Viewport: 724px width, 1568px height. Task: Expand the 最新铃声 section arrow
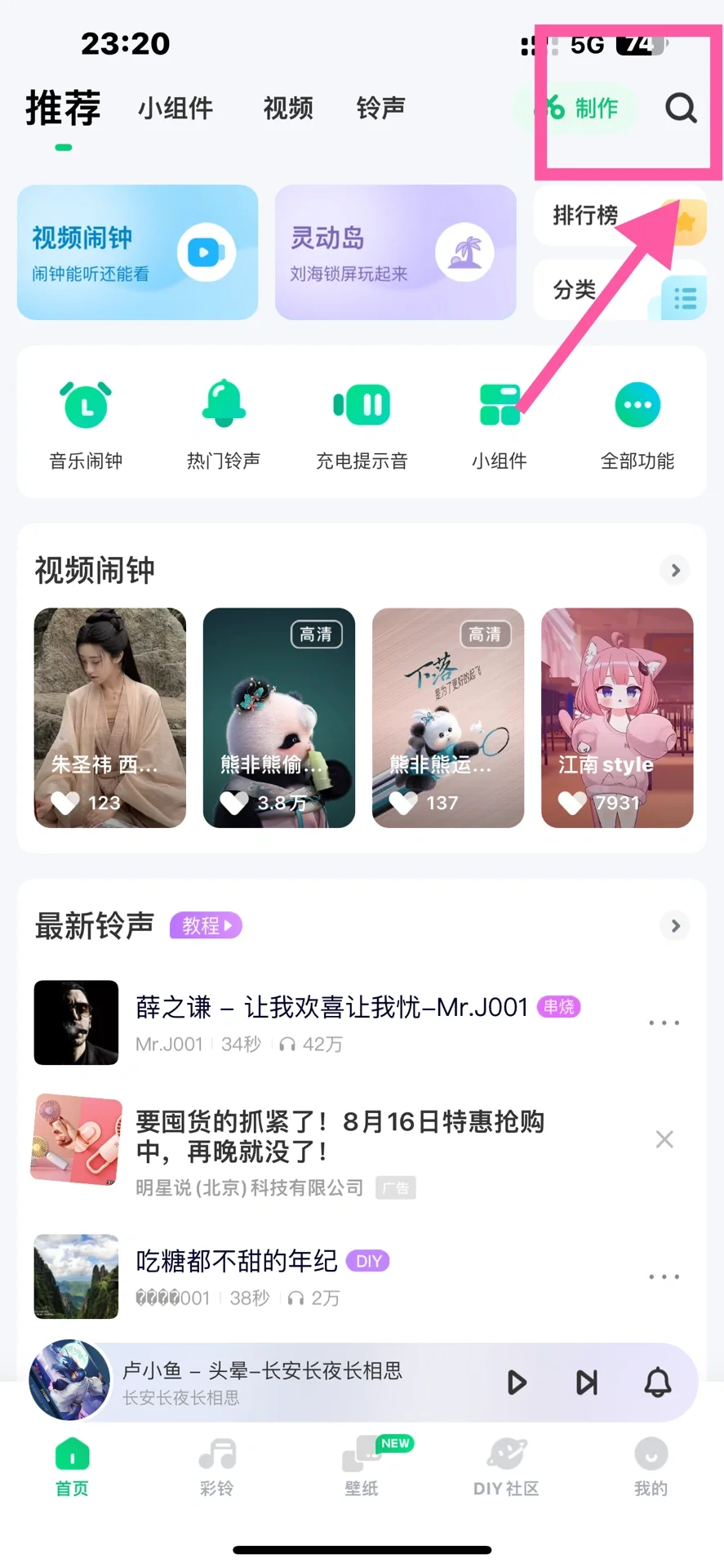coord(674,925)
